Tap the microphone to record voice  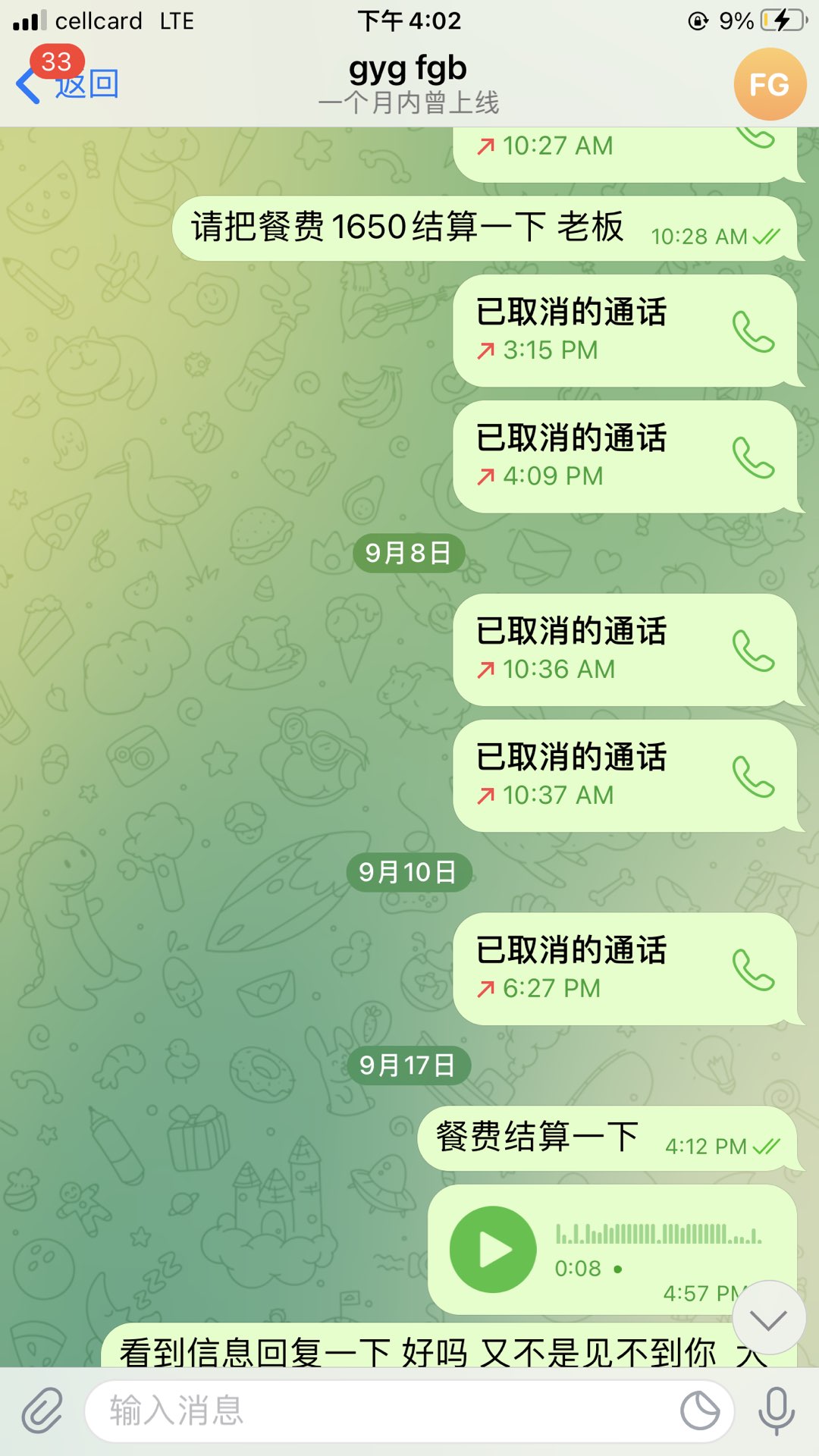[777, 1410]
